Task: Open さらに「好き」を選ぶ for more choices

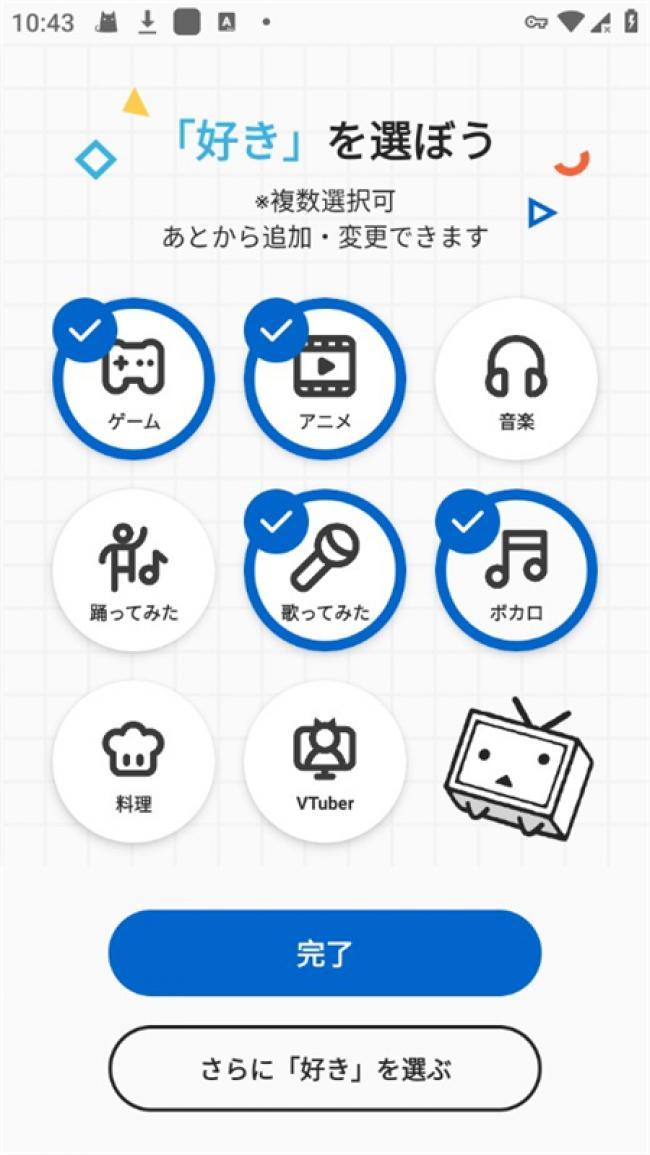Action: 325,1068
